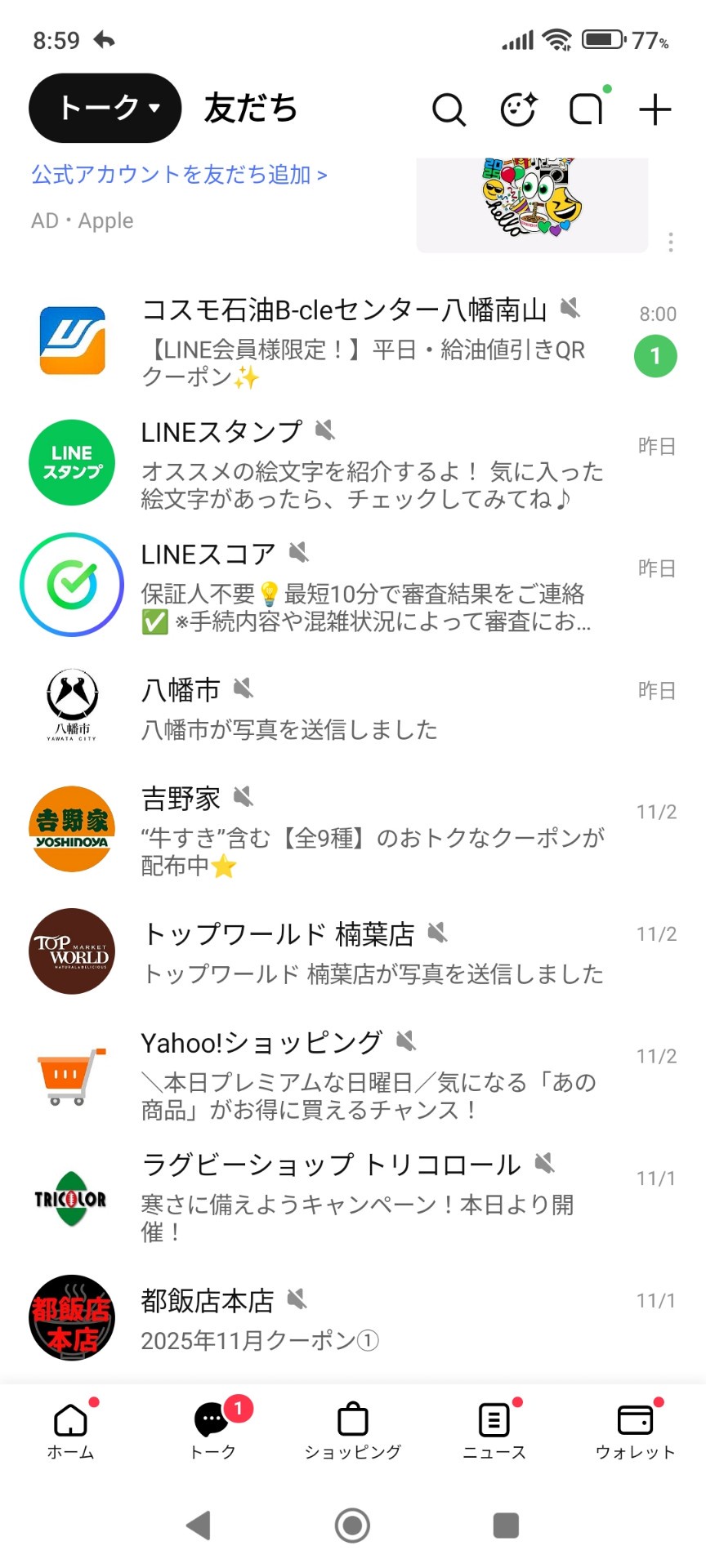Switch to the ウォレット tab
The width and height of the screenshot is (706, 1568).
635,1431
